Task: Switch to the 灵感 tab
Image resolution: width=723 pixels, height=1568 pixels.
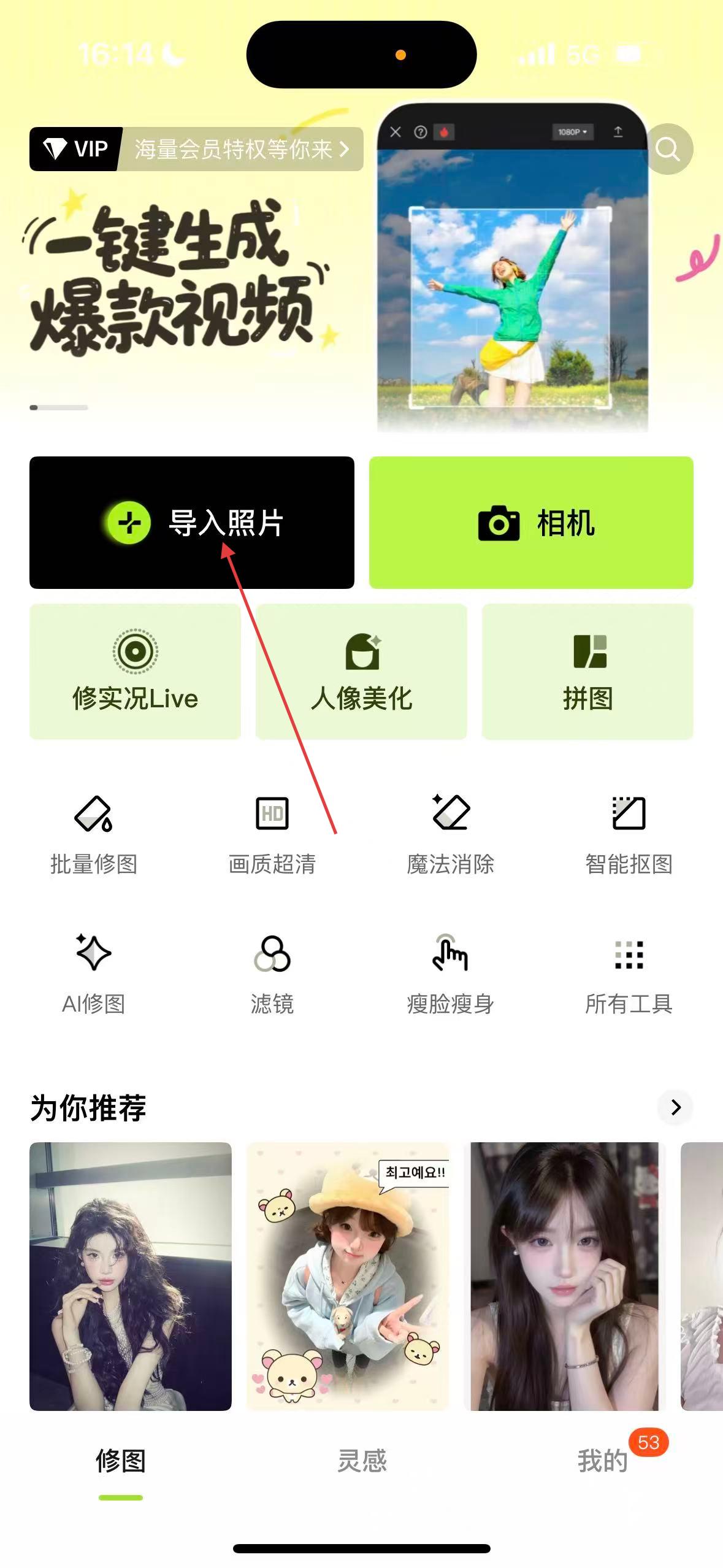Action: point(362,1461)
